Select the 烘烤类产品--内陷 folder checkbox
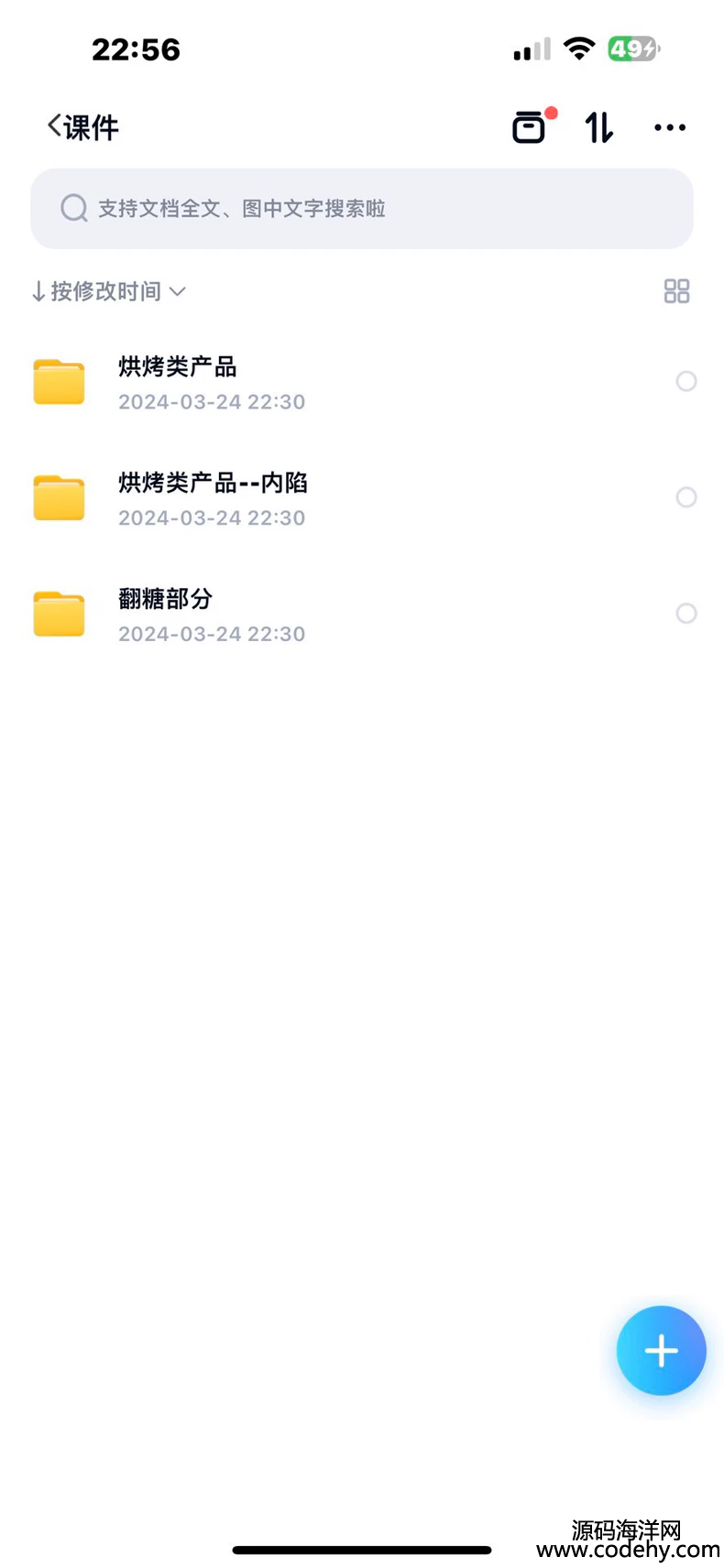 point(686,497)
